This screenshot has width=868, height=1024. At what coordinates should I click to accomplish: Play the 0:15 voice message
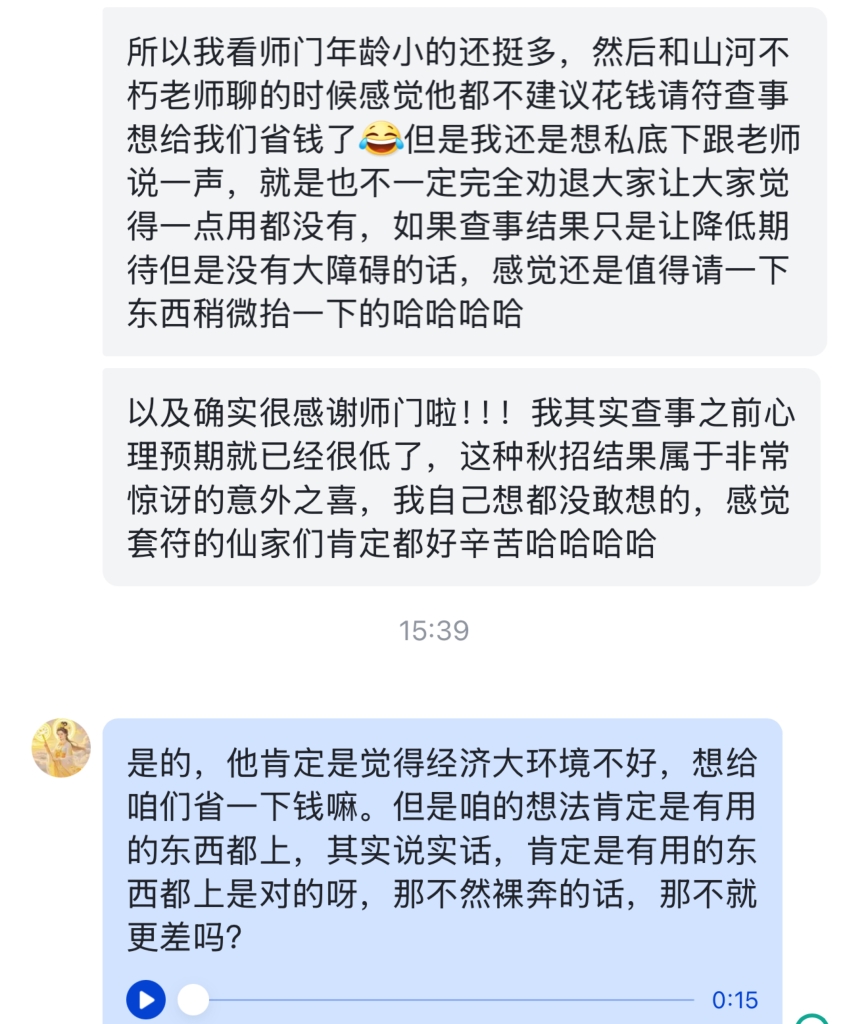pyautogui.click(x=146, y=999)
